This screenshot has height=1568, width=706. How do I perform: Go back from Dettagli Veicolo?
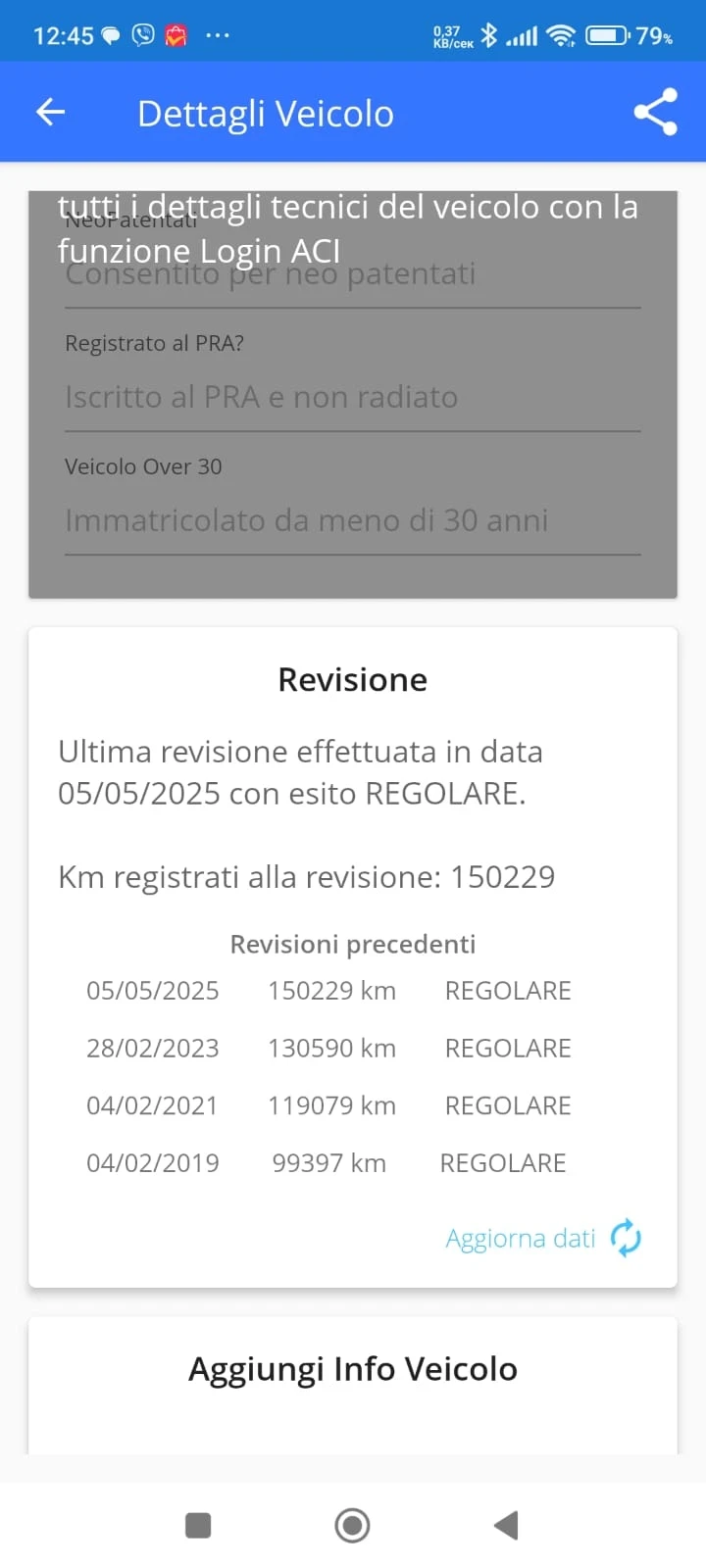(x=51, y=113)
